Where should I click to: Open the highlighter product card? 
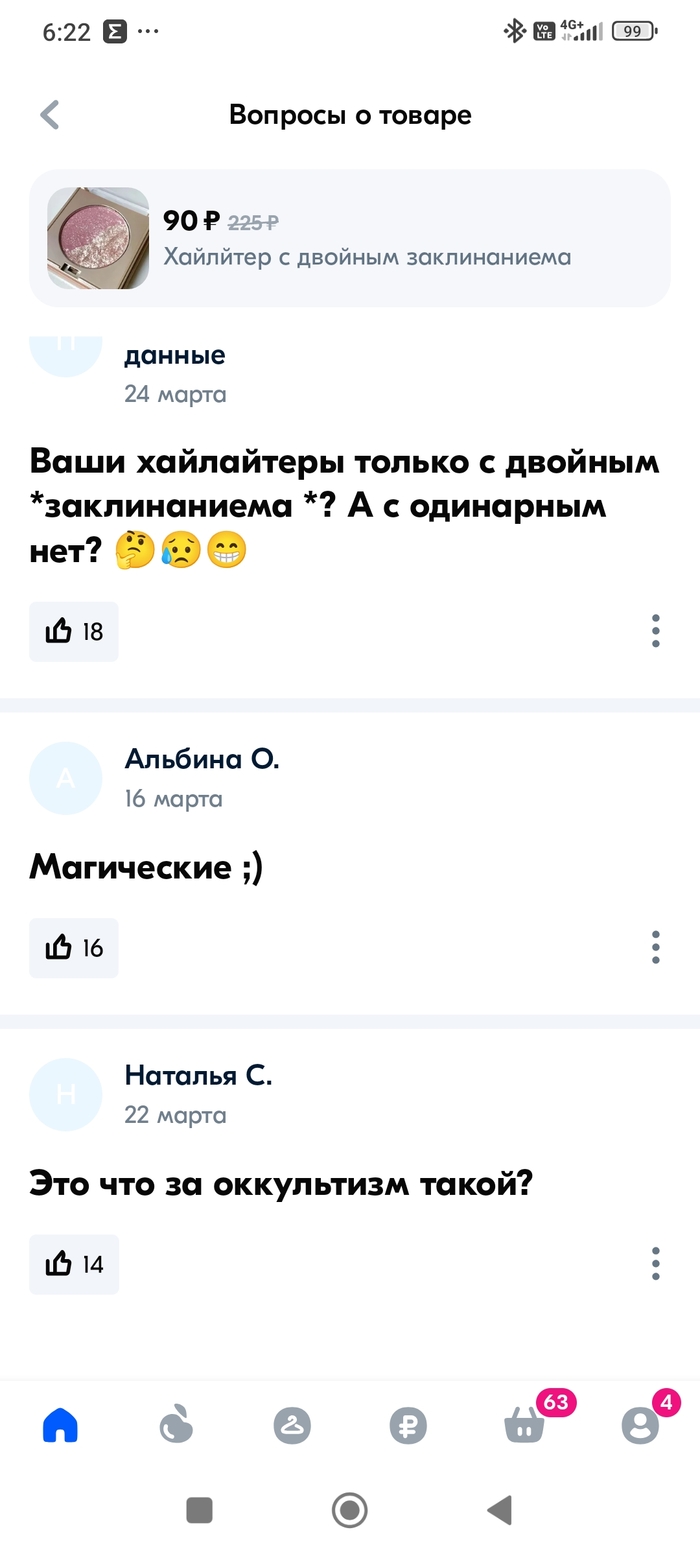(x=350, y=238)
